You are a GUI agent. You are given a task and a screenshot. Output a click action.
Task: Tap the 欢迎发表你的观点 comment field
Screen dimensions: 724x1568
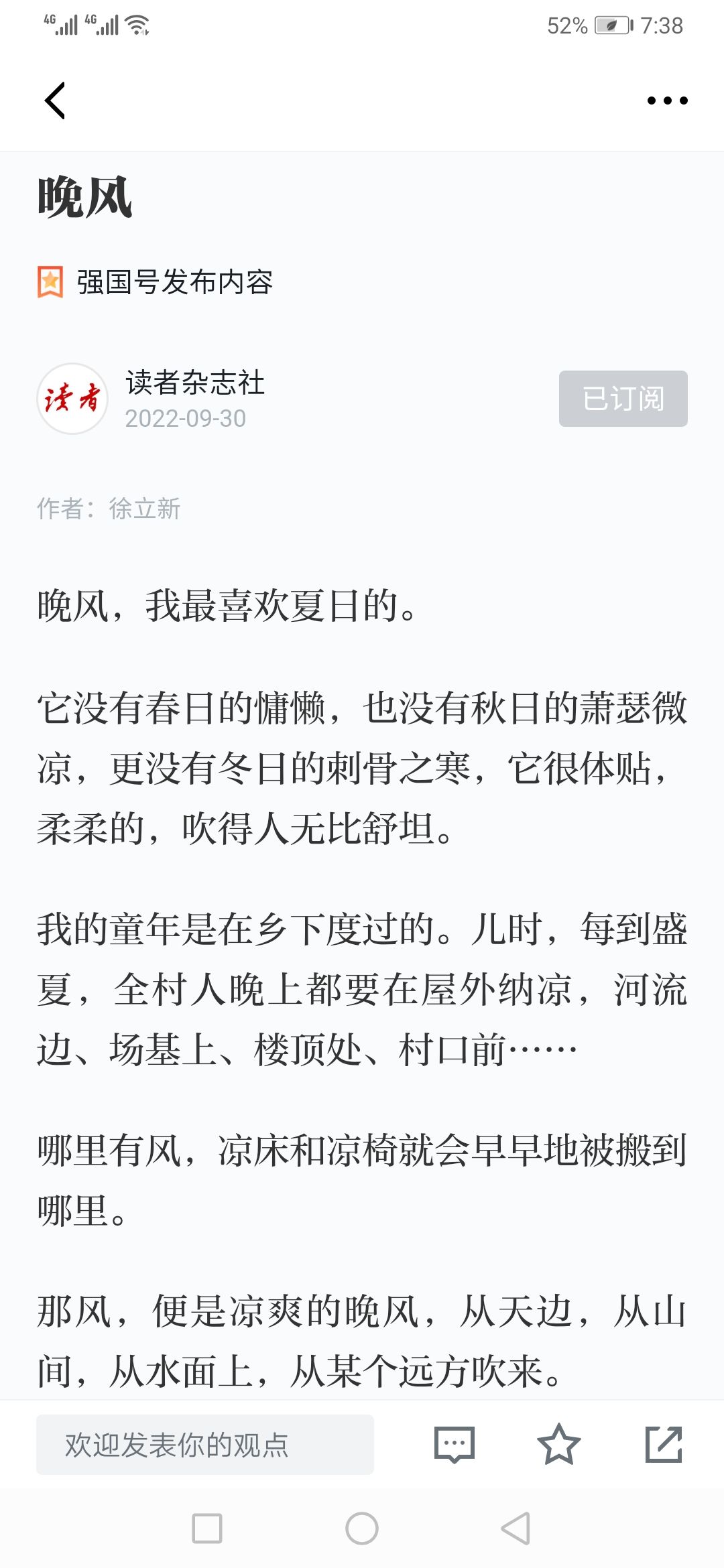[x=205, y=1445]
